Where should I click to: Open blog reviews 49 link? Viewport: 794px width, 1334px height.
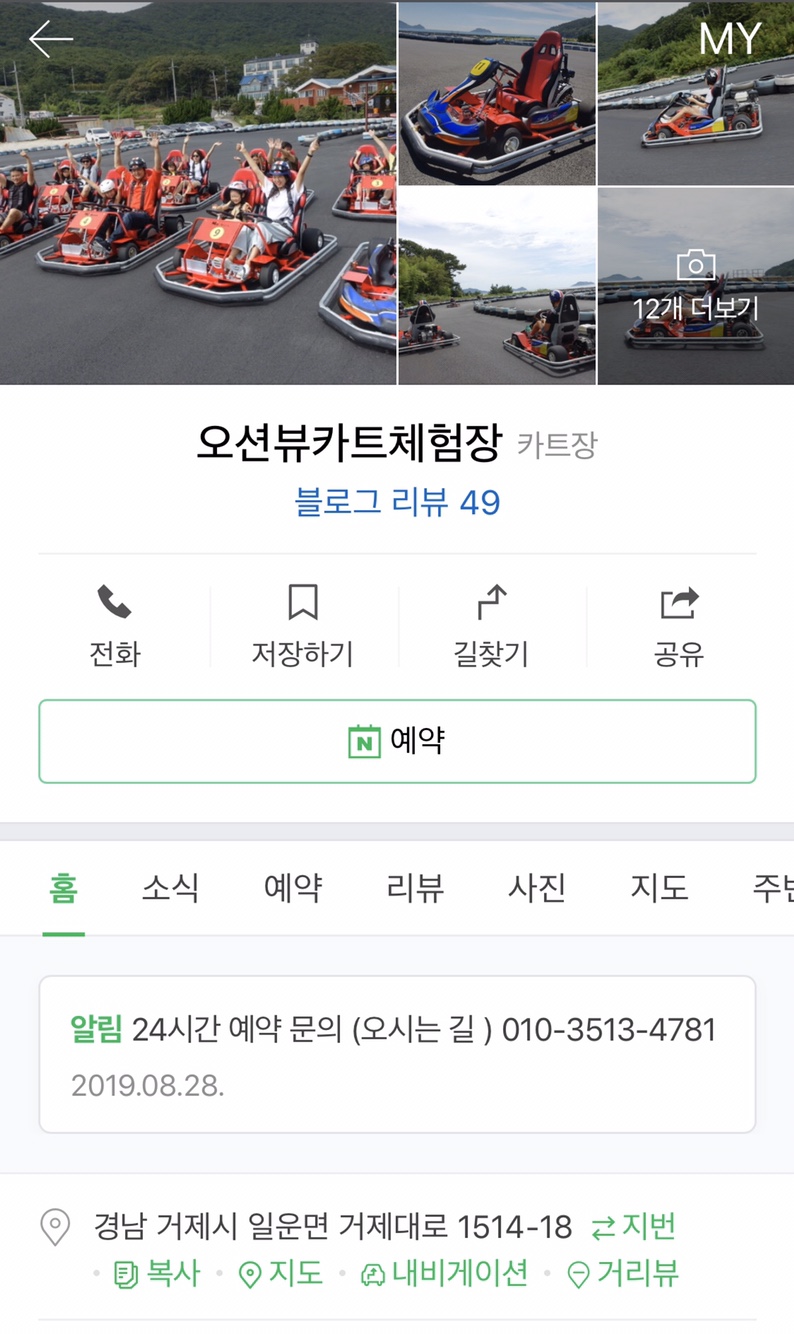coord(397,501)
